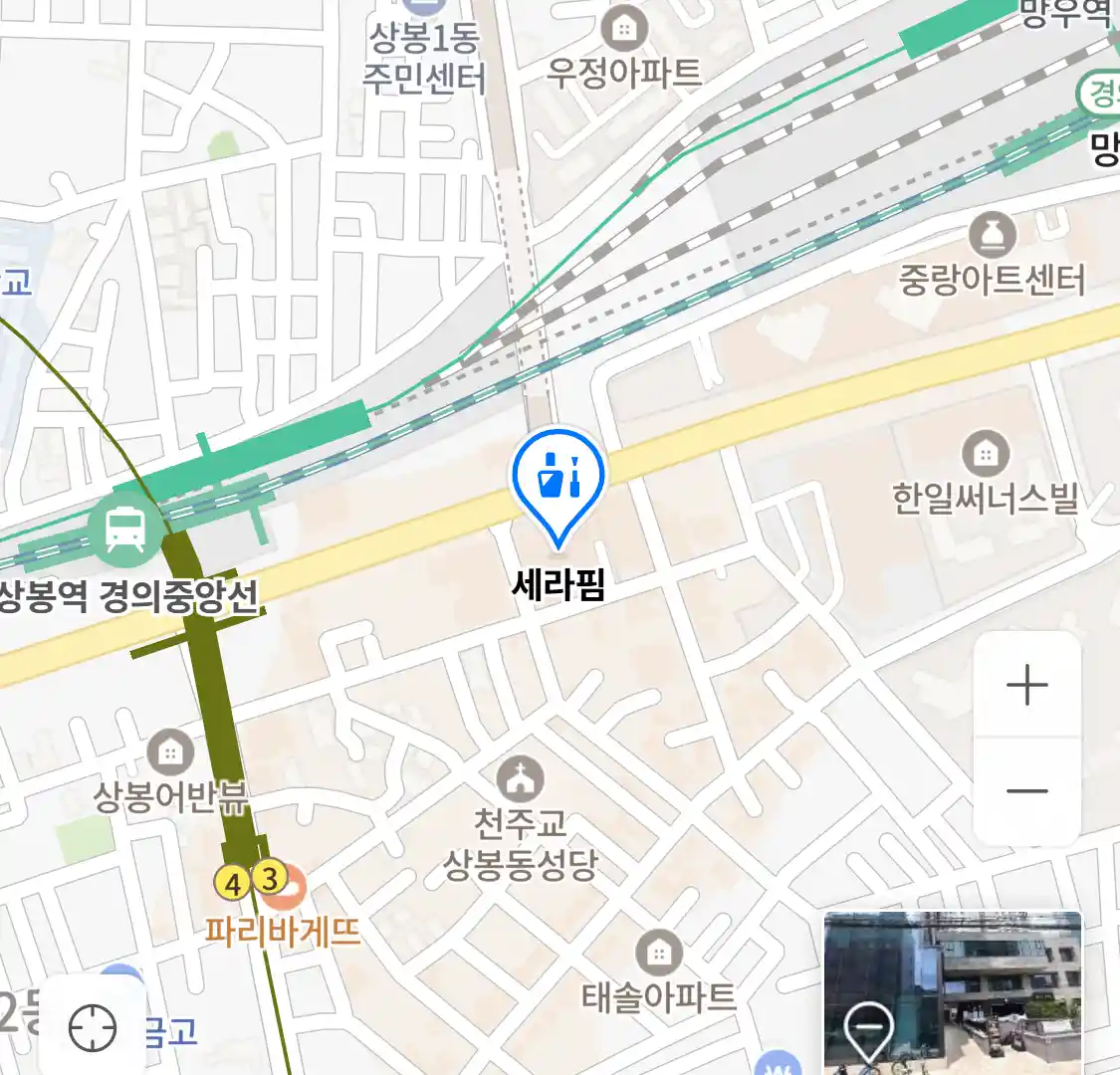Open the street view thumbnail
This screenshot has width=1120, height=1075.
point(952,991)
